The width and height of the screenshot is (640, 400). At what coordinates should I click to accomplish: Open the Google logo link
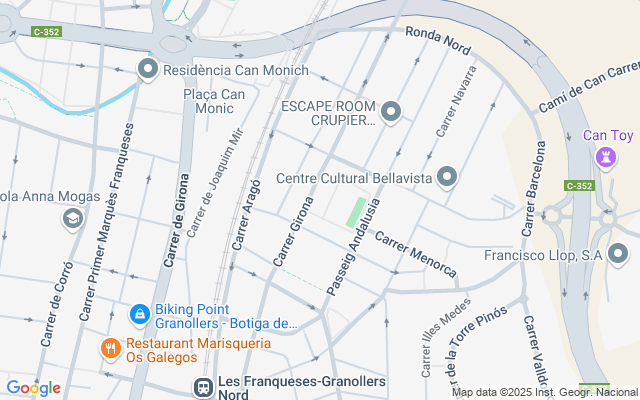click(33, 388)
